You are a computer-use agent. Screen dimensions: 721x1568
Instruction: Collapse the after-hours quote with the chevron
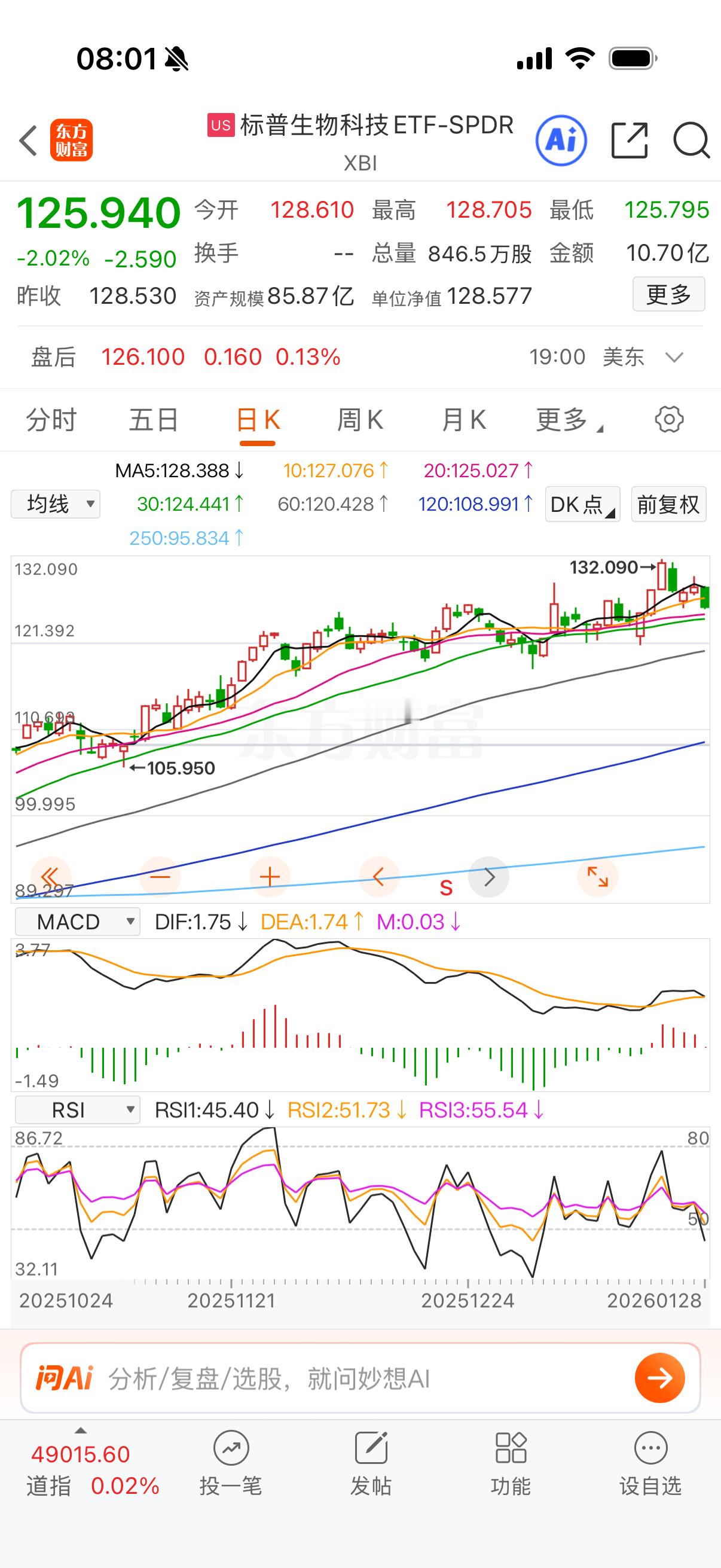674,357
